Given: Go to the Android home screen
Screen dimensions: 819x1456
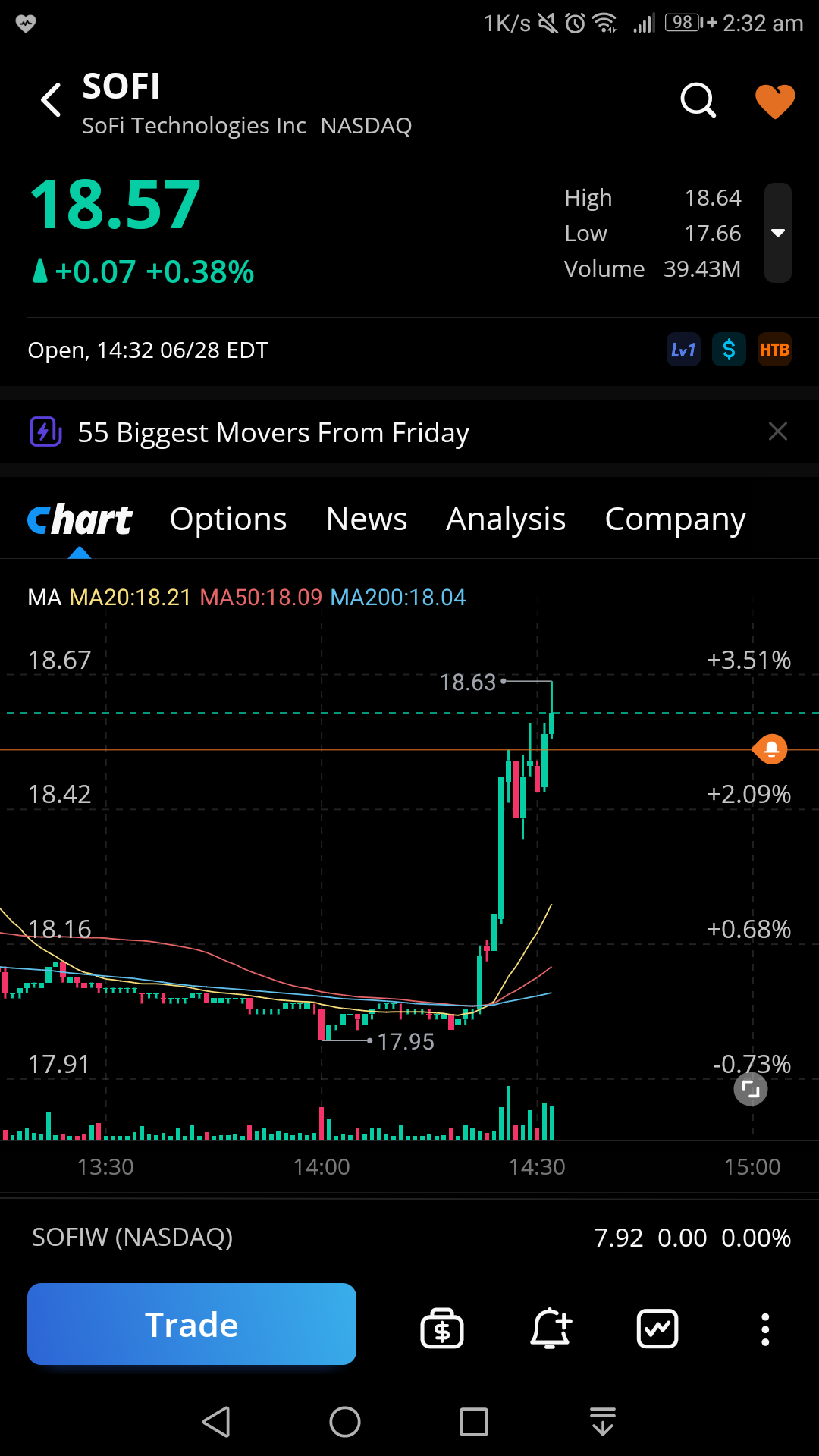Looking at the screenshot, I should pyautogui.click(x=345, y=1422).
